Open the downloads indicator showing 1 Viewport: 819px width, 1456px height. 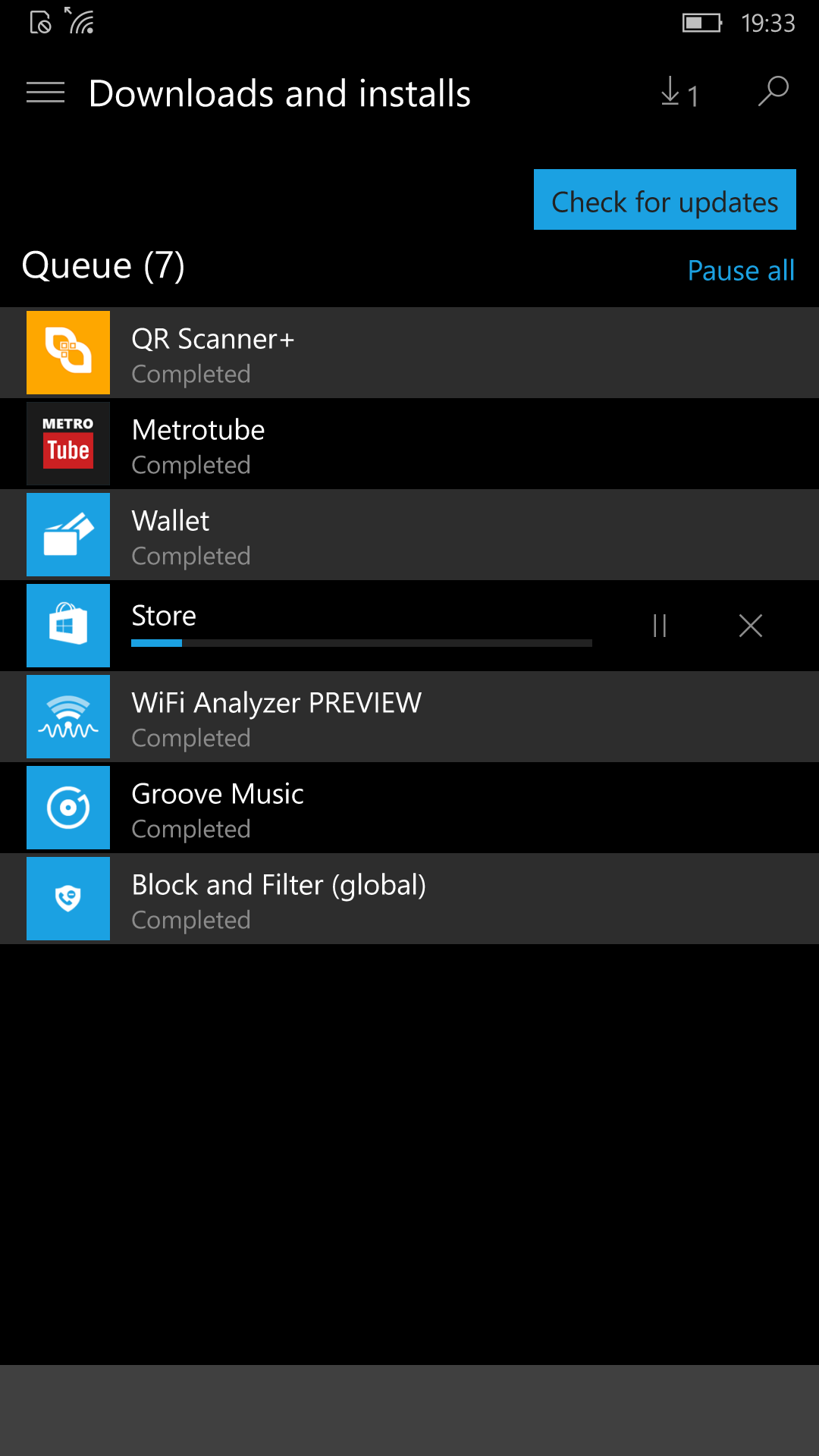click(x=679, y=93)
